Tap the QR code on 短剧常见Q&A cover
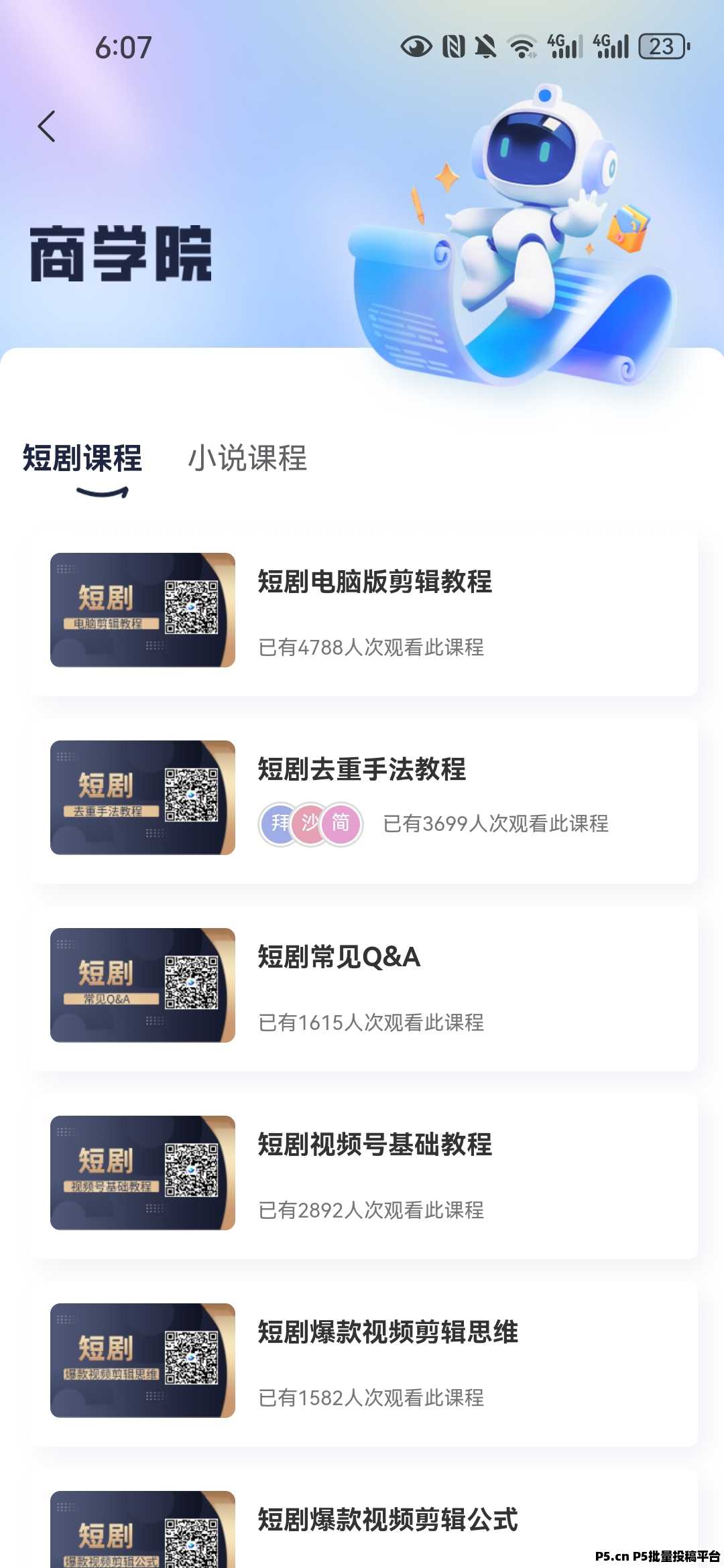Image resolution: width=724 pixels, height=1568 pixels. [191, 982]
